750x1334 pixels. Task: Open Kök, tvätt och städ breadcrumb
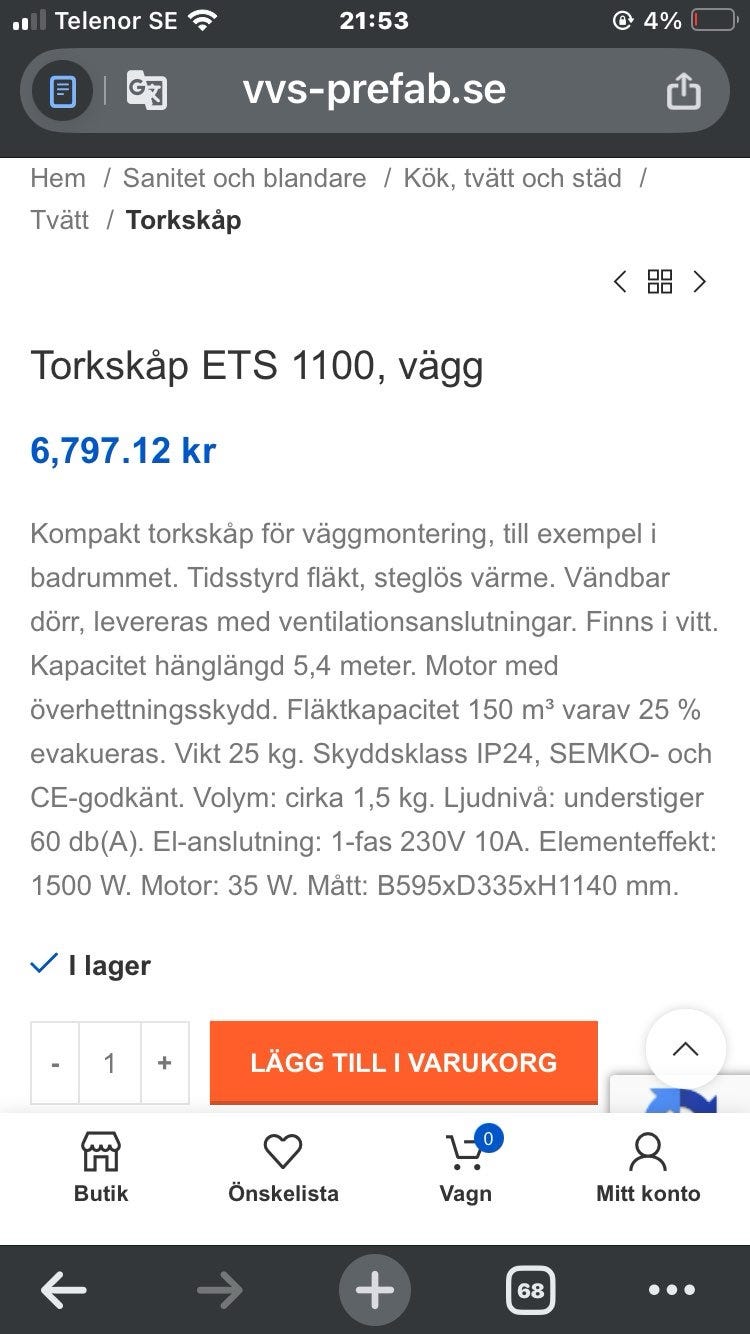pos(512,179)
